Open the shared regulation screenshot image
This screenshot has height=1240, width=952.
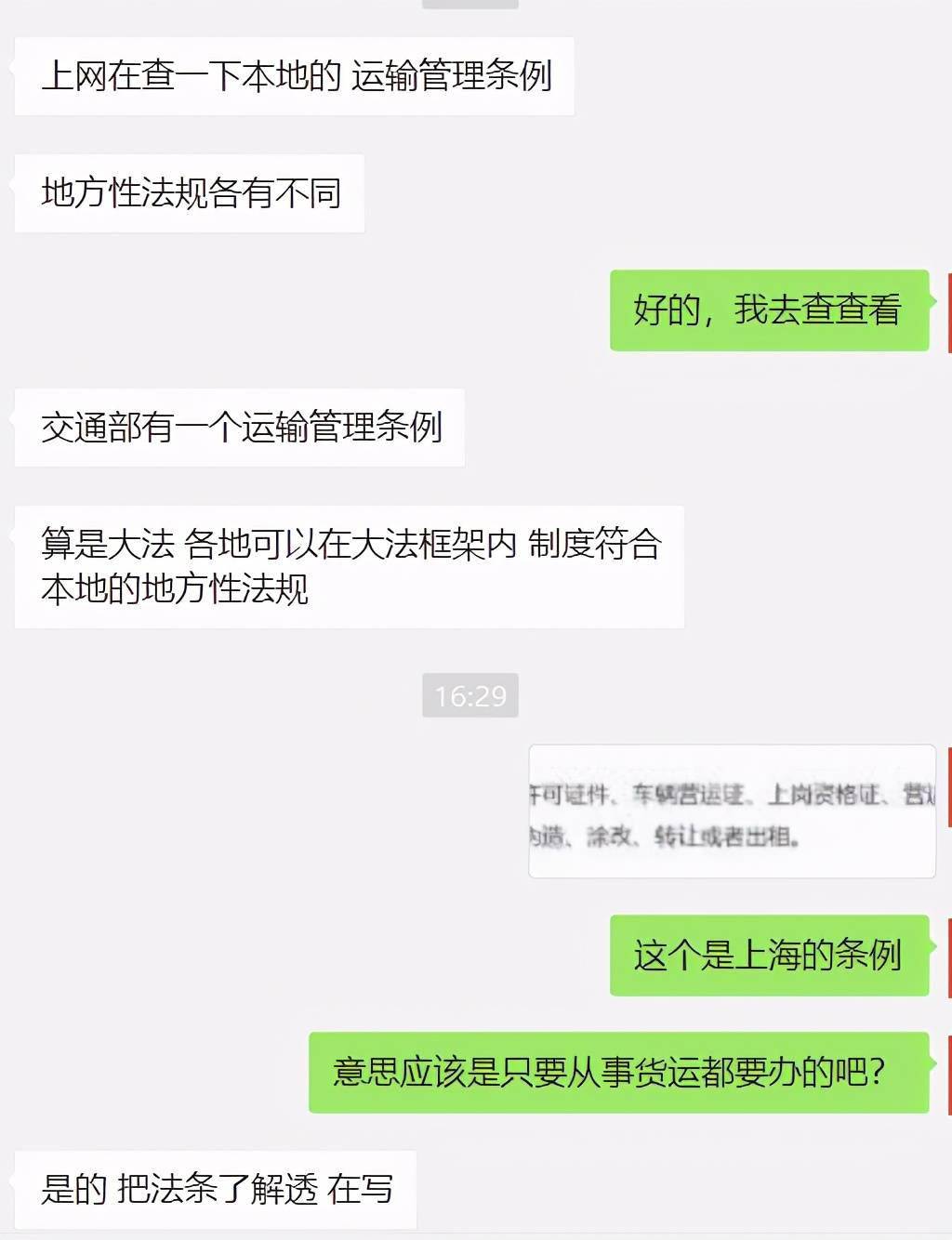732,811
